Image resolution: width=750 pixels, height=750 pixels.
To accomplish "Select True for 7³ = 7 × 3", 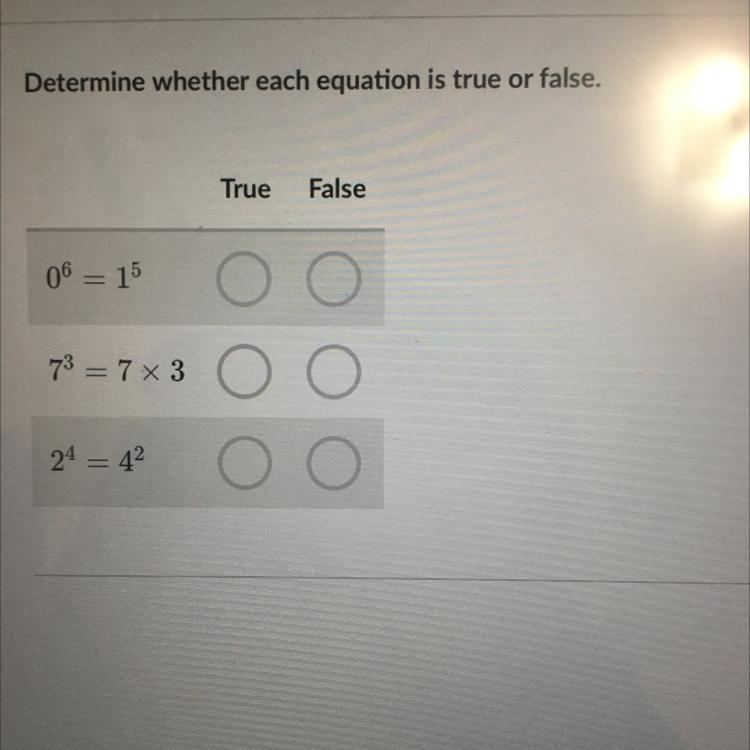I will (x=244, y=374).
